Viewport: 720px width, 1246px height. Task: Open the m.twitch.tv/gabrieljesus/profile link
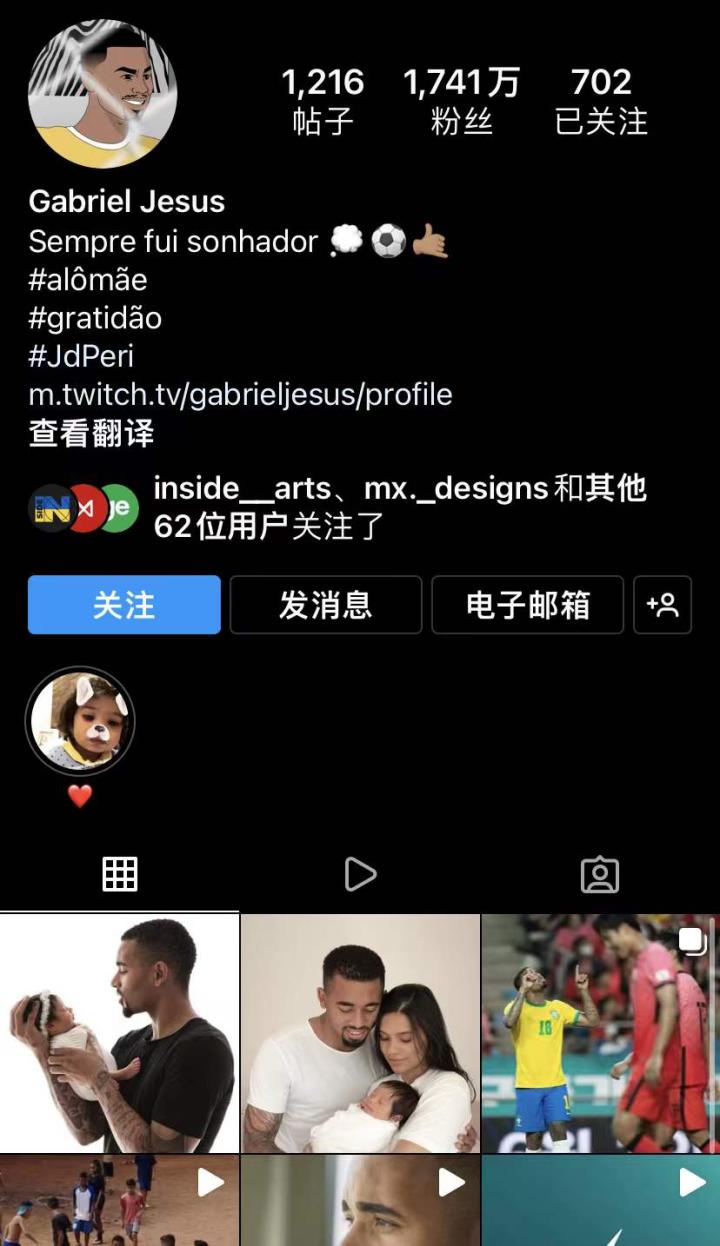[240, 395]
